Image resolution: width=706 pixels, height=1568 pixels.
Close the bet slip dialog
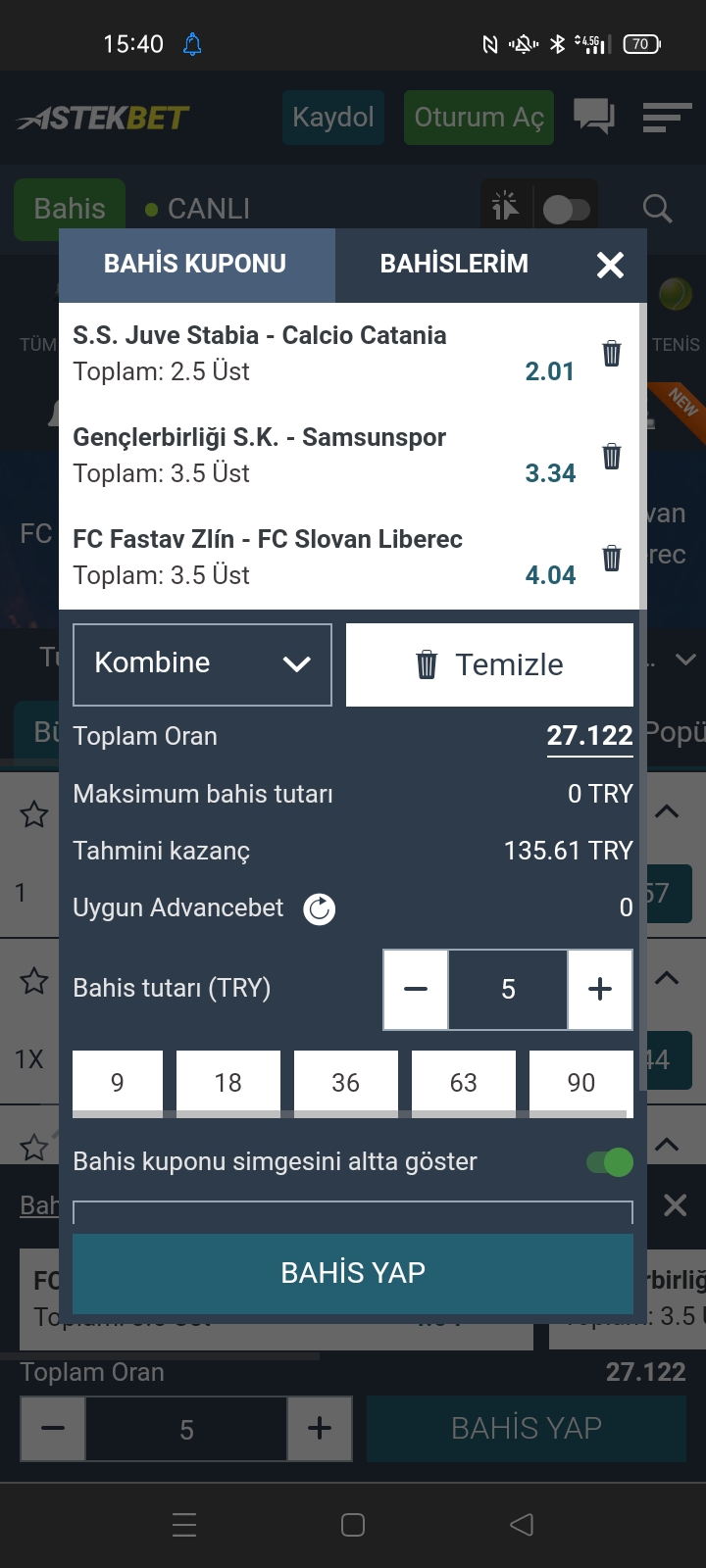coord(610,265)
